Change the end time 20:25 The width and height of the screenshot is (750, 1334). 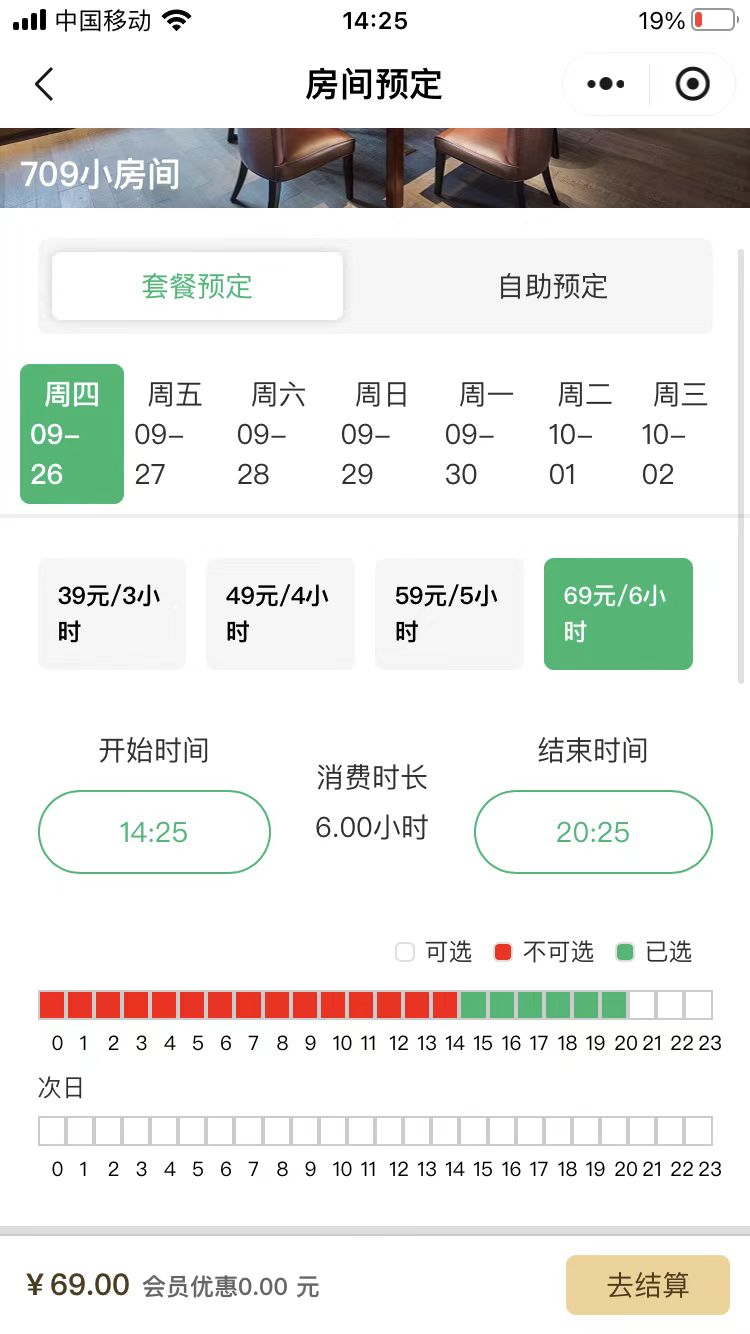(593, 832)
